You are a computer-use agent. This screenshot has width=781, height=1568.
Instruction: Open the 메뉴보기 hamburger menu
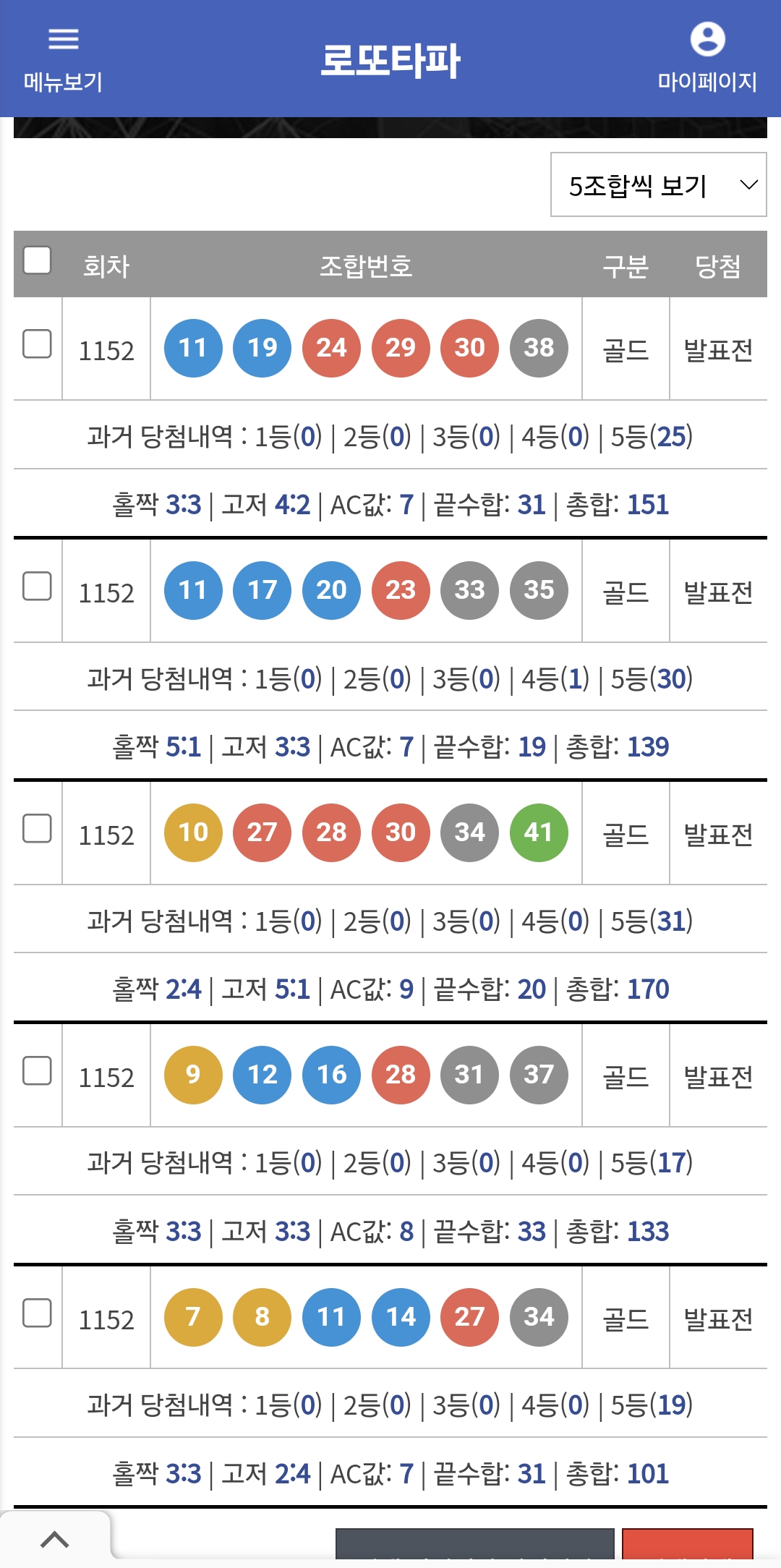(x=63, y=59)
